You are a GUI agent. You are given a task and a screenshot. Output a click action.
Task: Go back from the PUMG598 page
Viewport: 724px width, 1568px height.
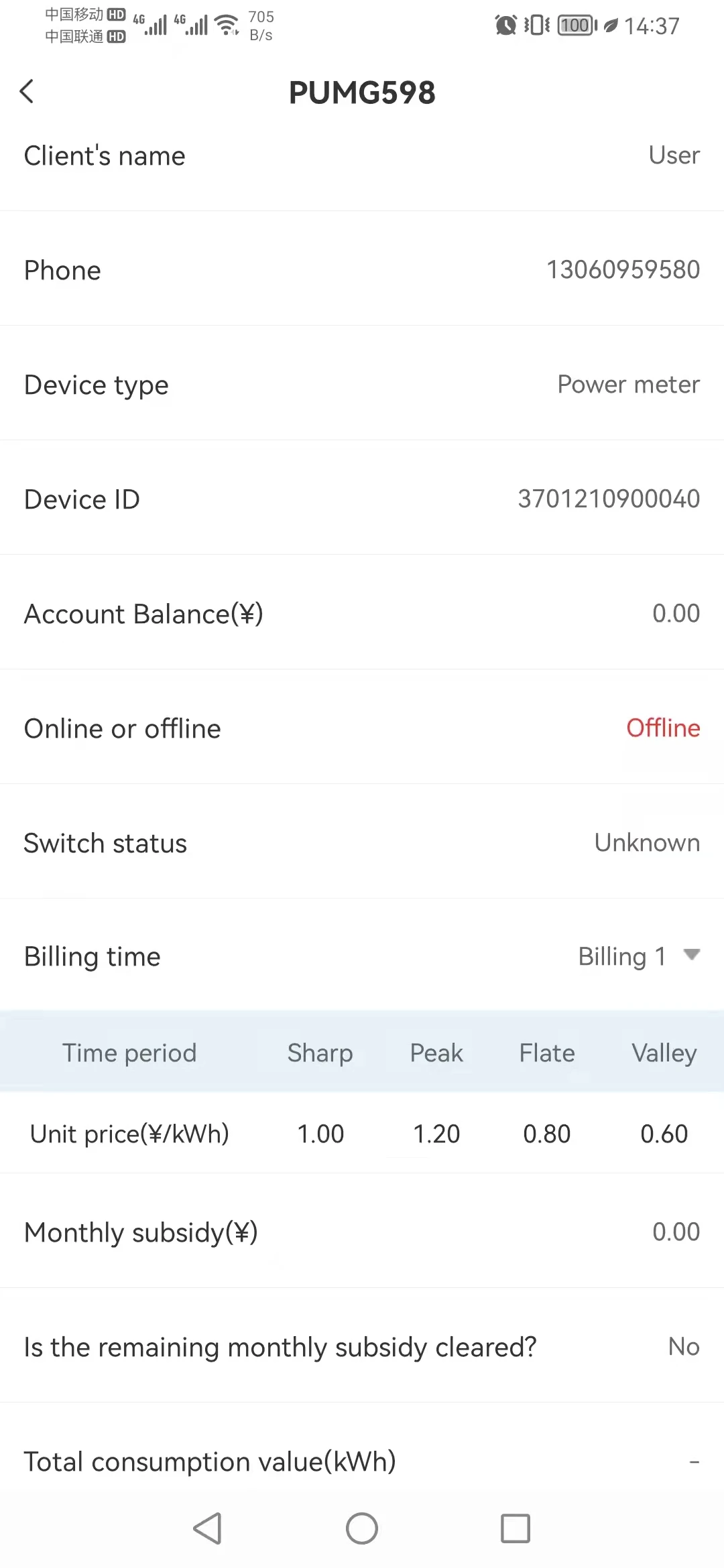tap(27, 92)
